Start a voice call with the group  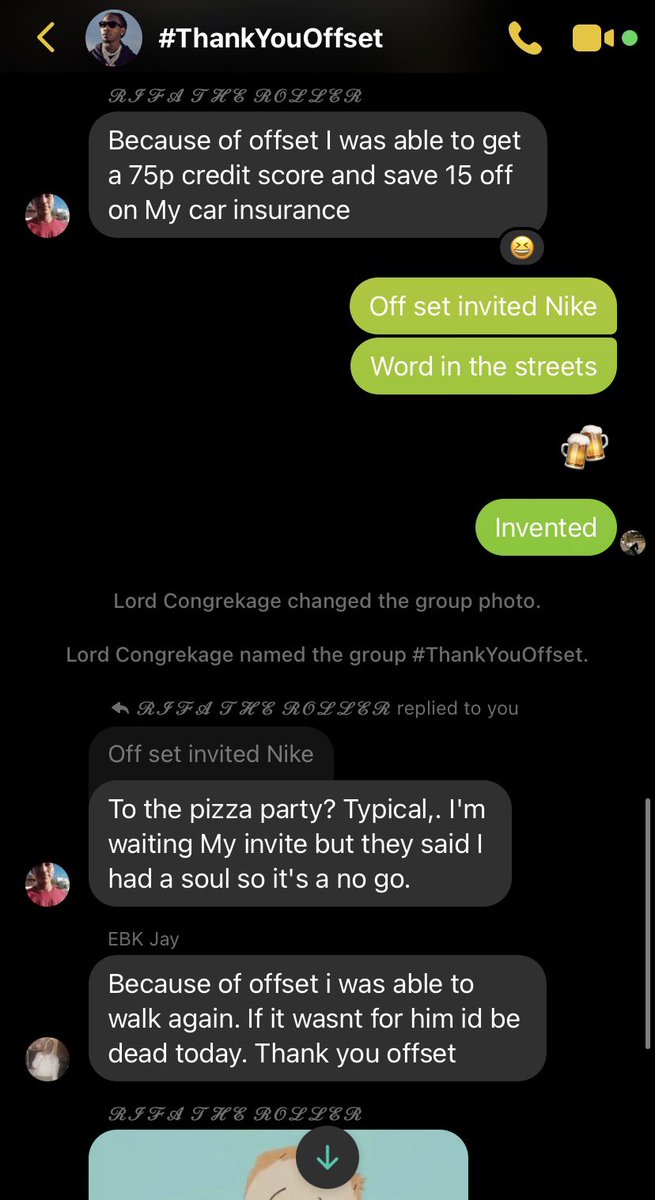click(x=524, y=38)
